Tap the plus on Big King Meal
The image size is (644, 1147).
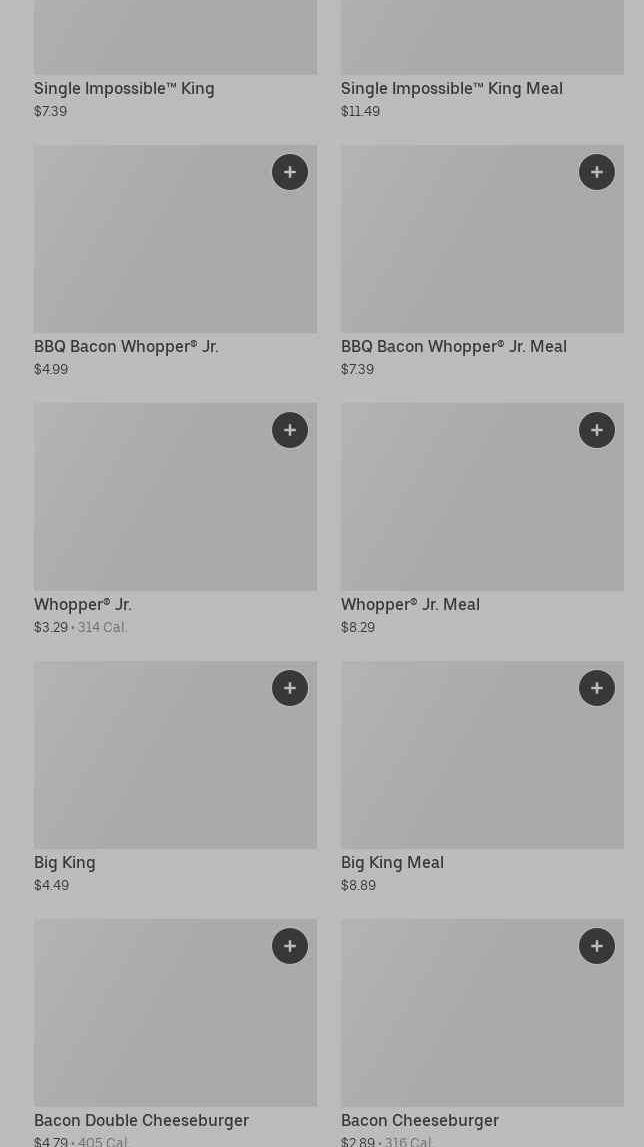pyautogui.click(x=596, y=688)
